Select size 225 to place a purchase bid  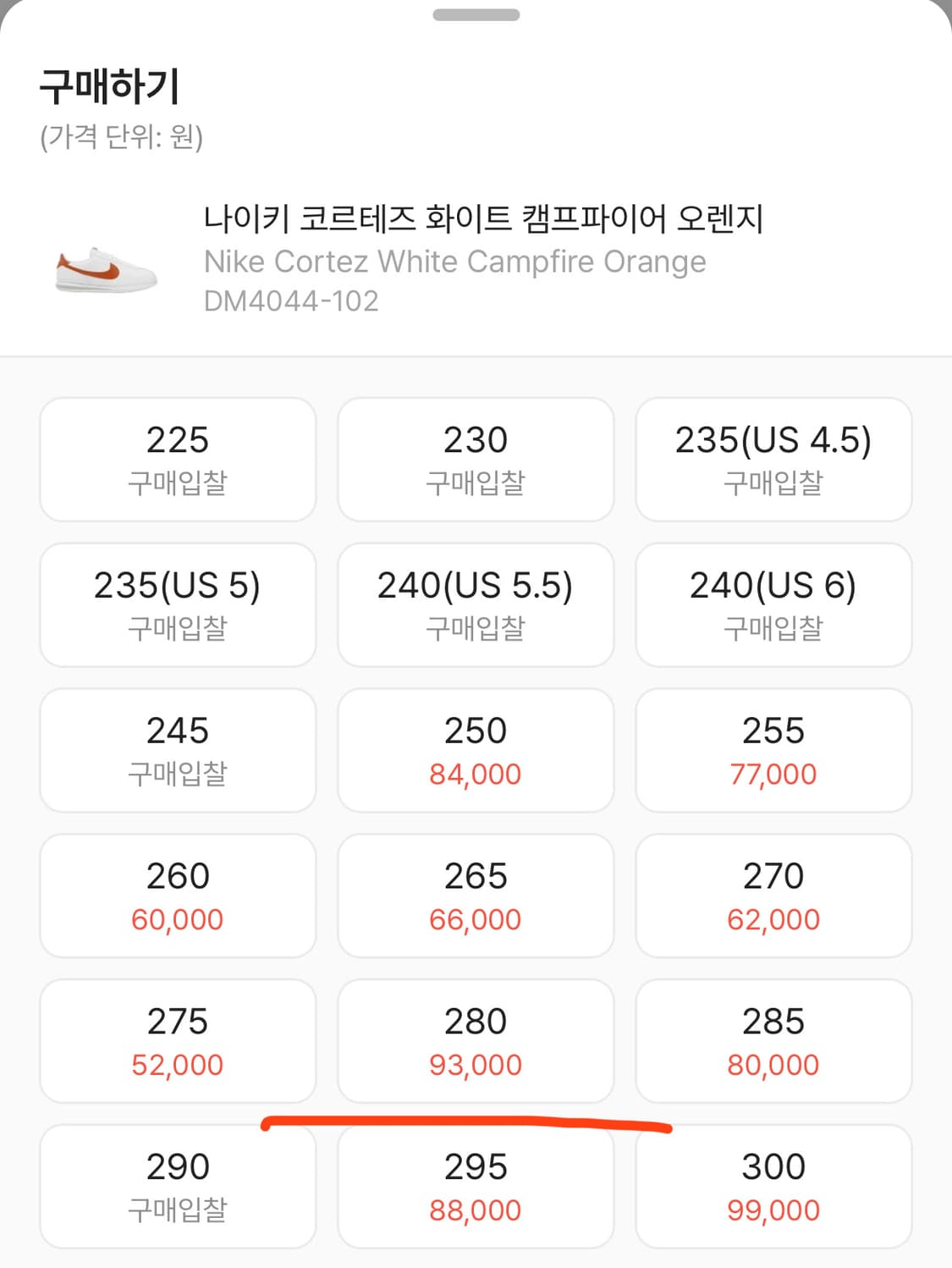click(x=177, y=459)
